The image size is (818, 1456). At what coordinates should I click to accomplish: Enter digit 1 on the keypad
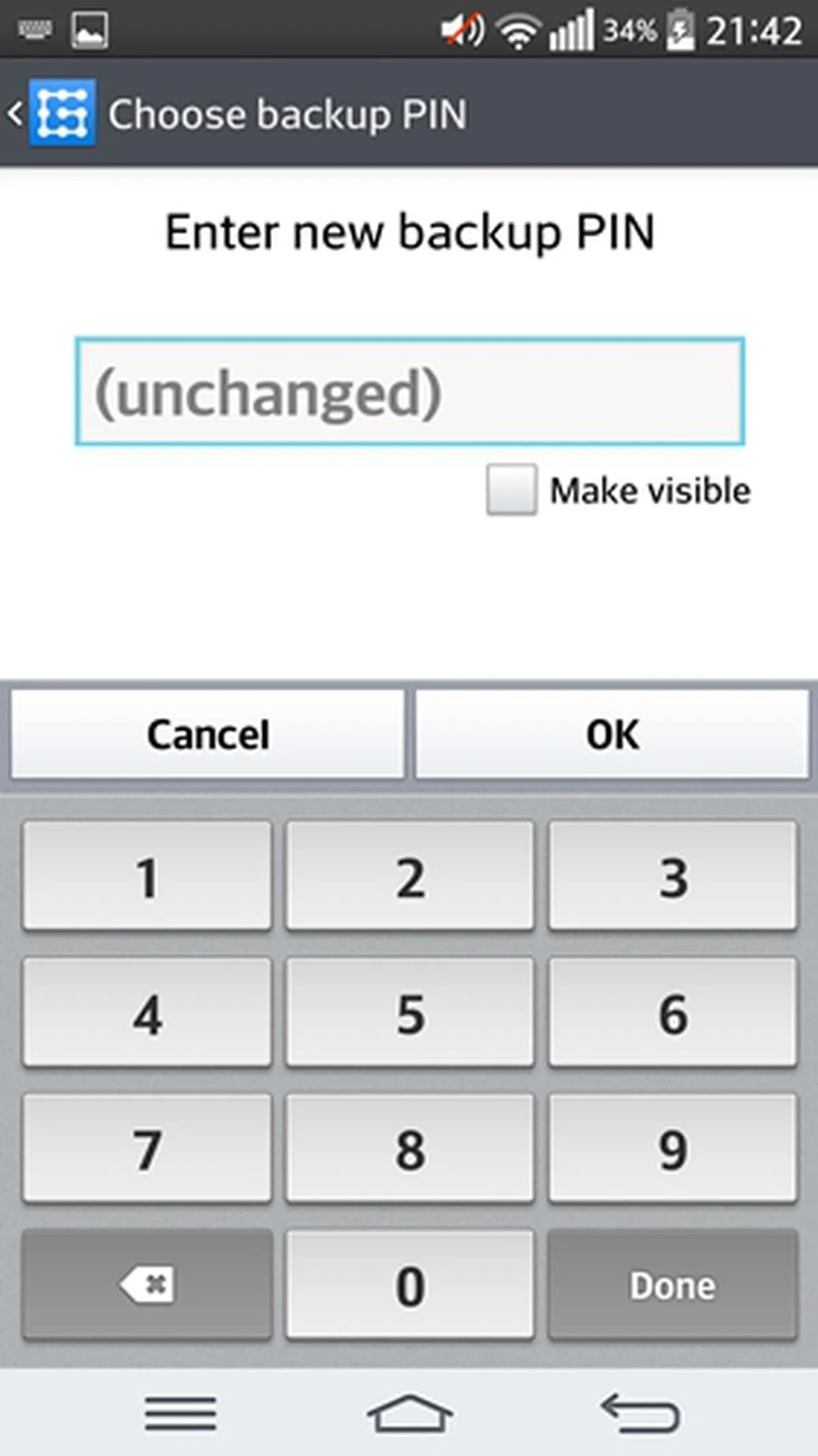pos(147,876)
